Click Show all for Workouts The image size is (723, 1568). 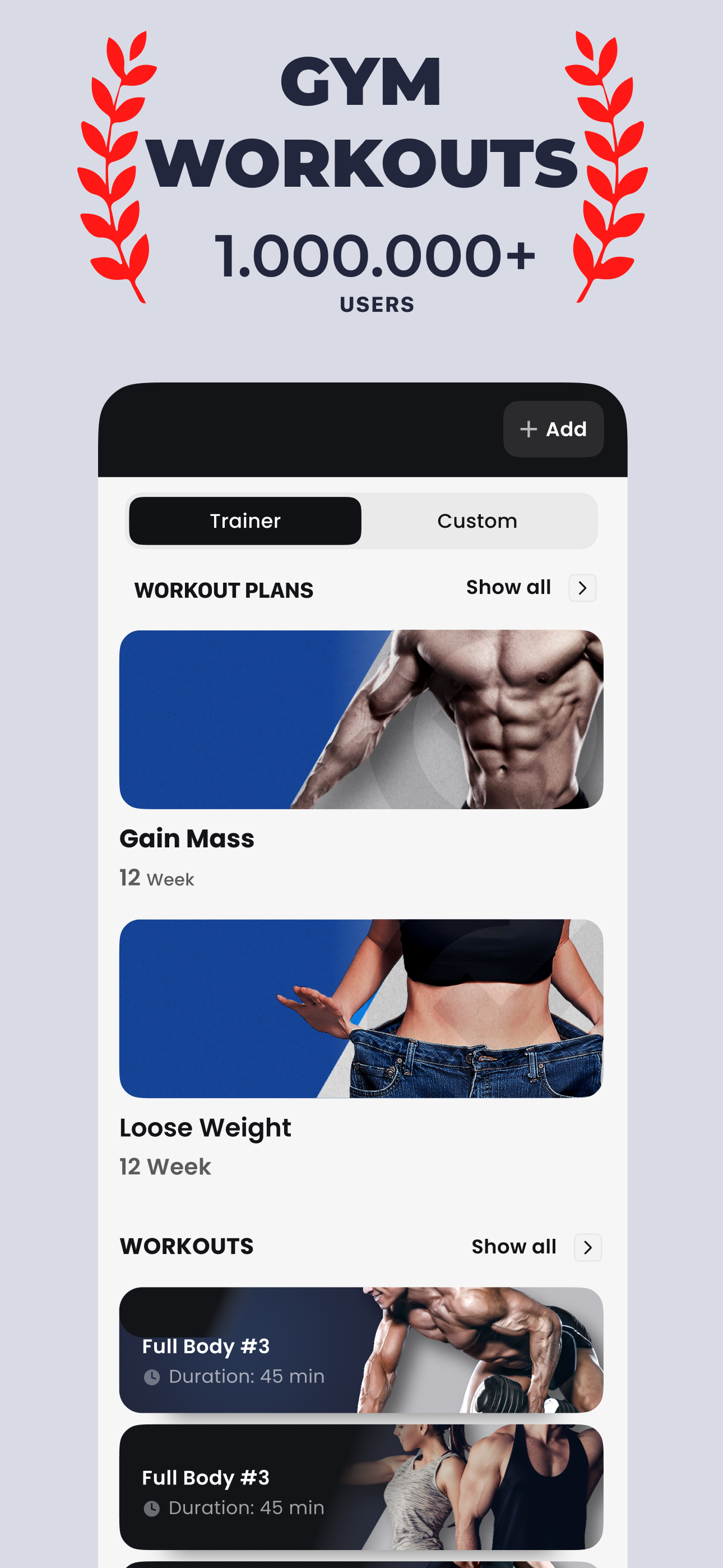click(515, 1246)
